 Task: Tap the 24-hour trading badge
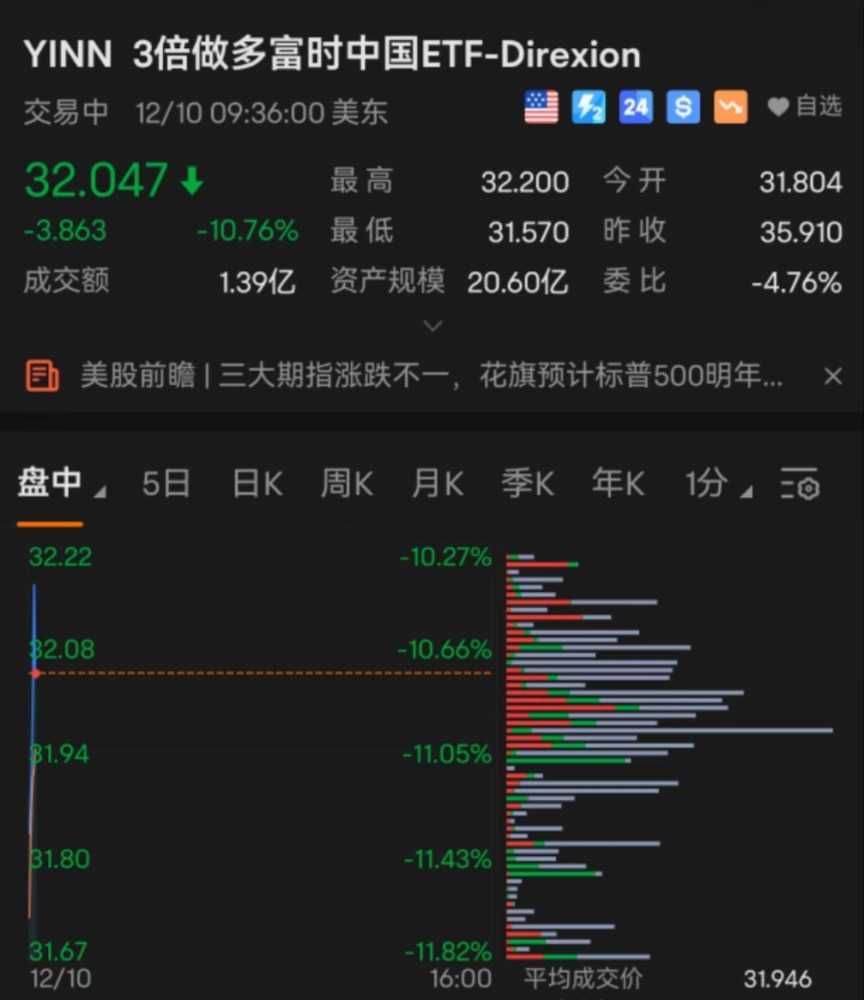pos(636,107)
